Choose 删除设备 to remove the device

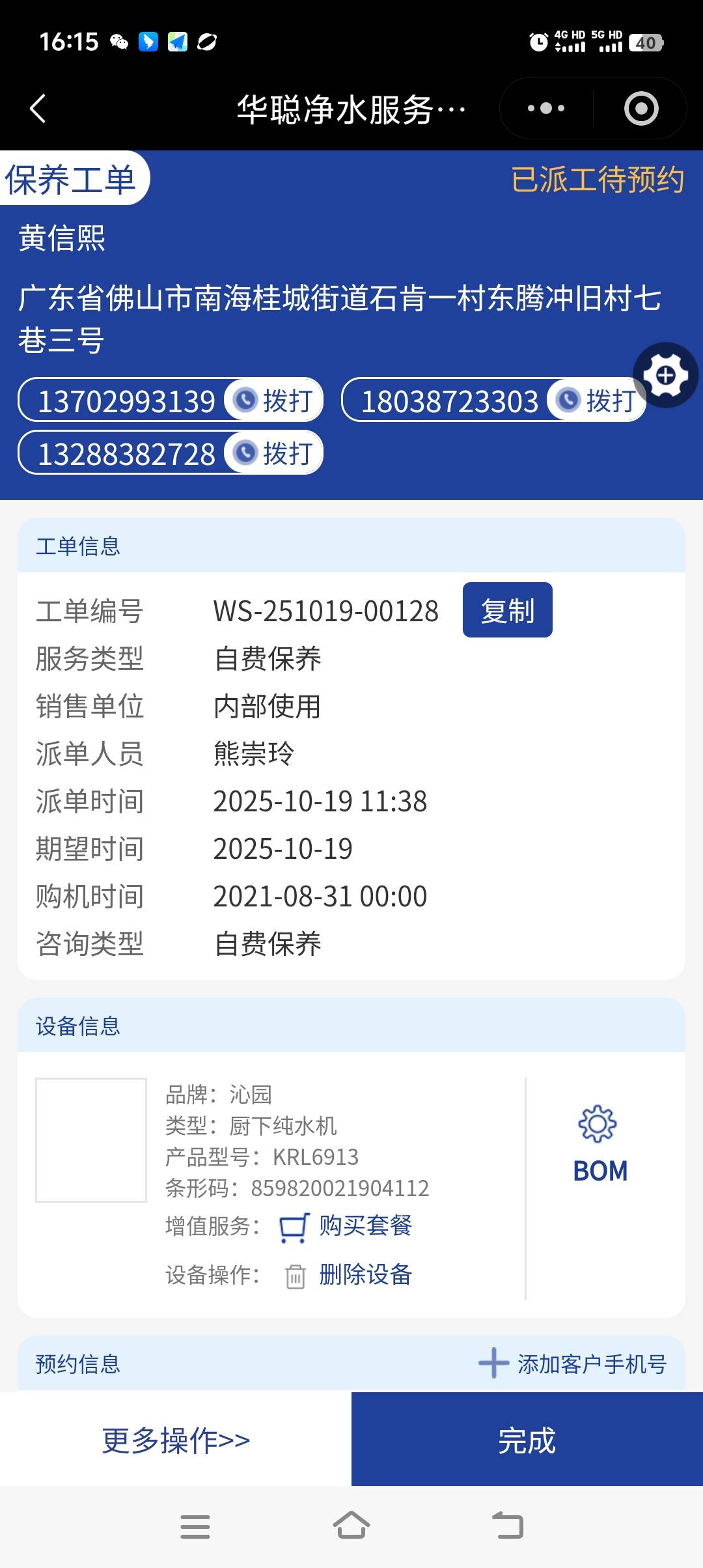tap(365, 1275)
